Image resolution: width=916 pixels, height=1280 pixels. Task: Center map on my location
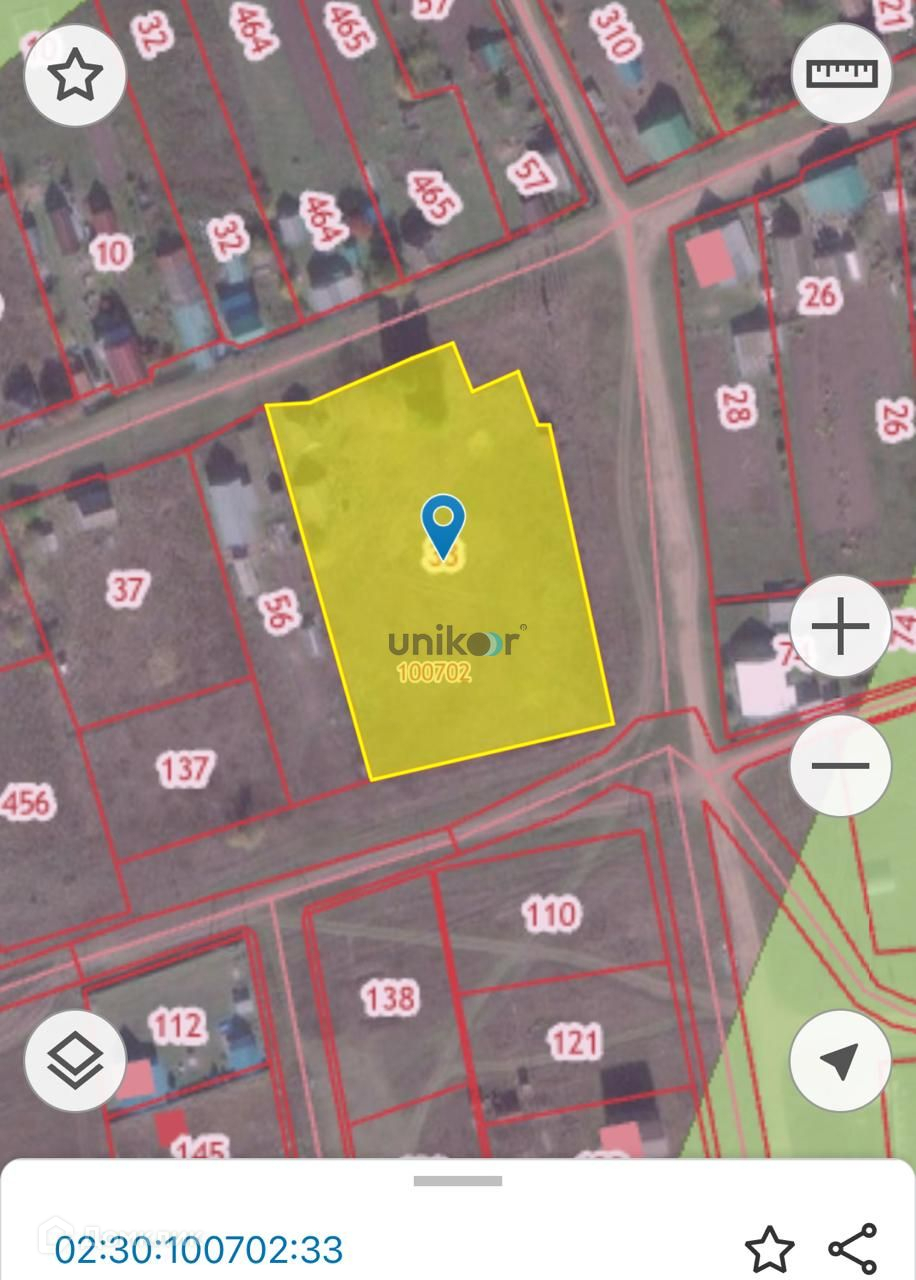point(841,1061)
